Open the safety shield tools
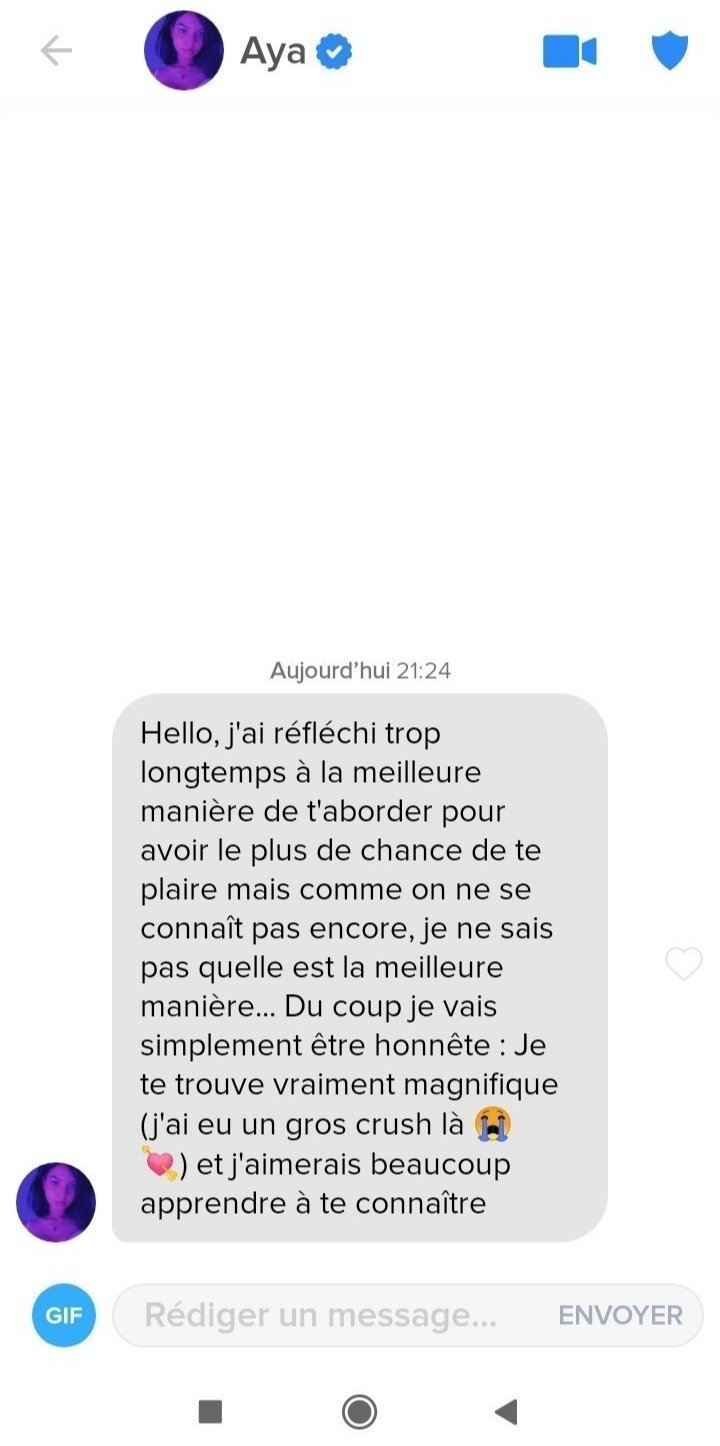720x1446 pixels. click(x=670, y=51)
